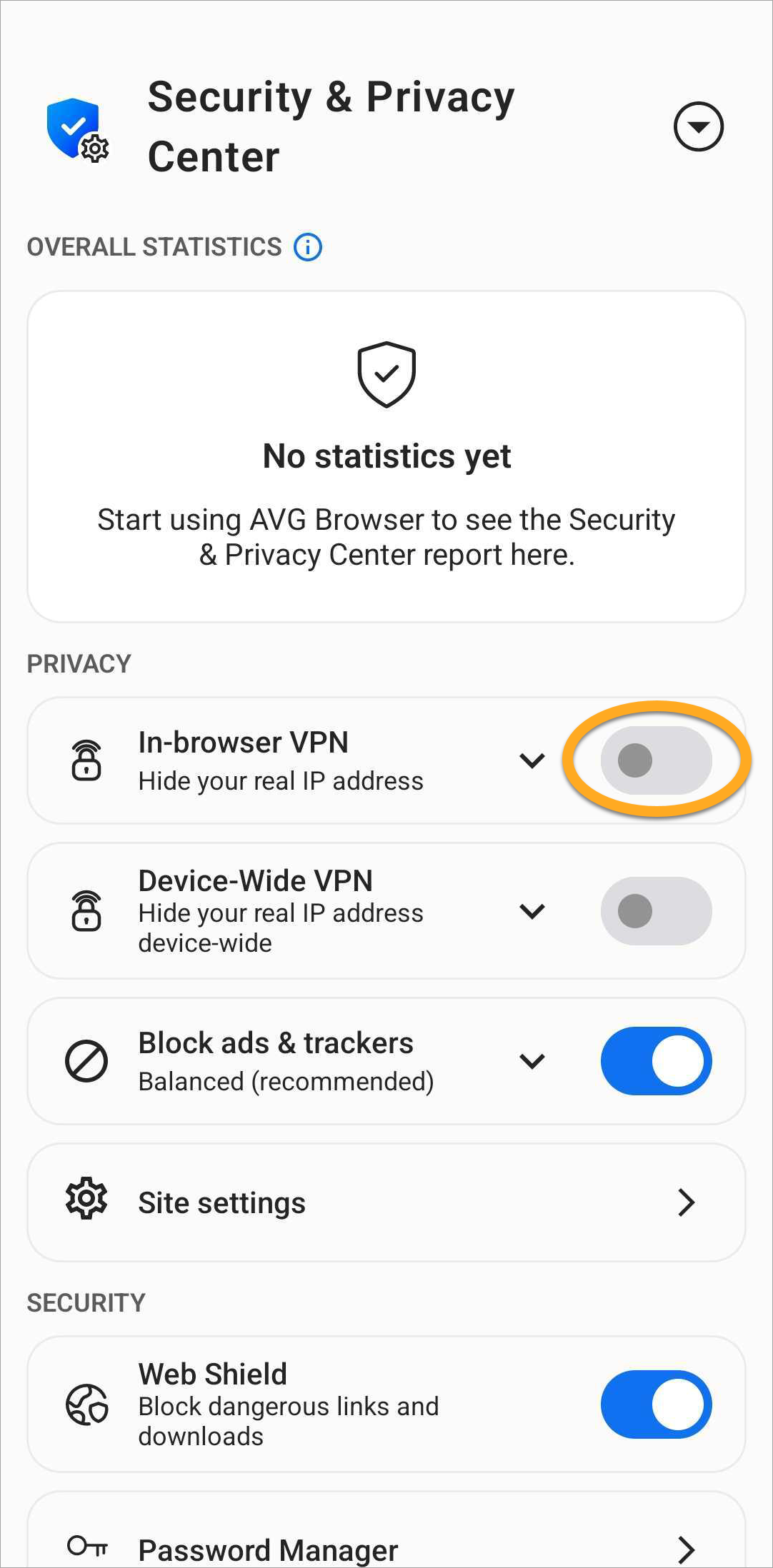The height and width of the screenshot is (1568, 773).
Task: Expand In-browser VPN options
Action: [x=532, y=760]
